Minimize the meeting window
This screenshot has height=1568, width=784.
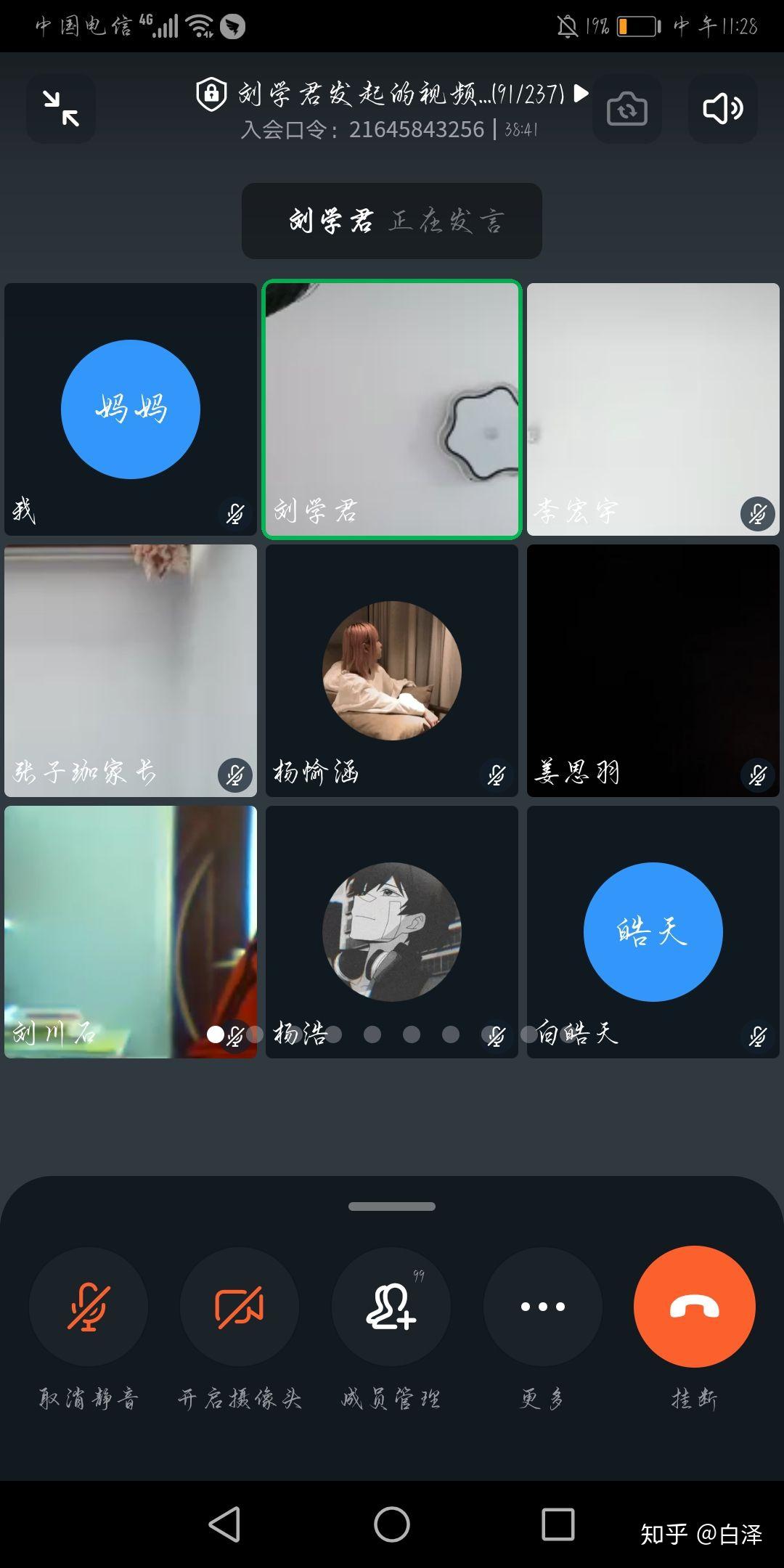[61, 109]
